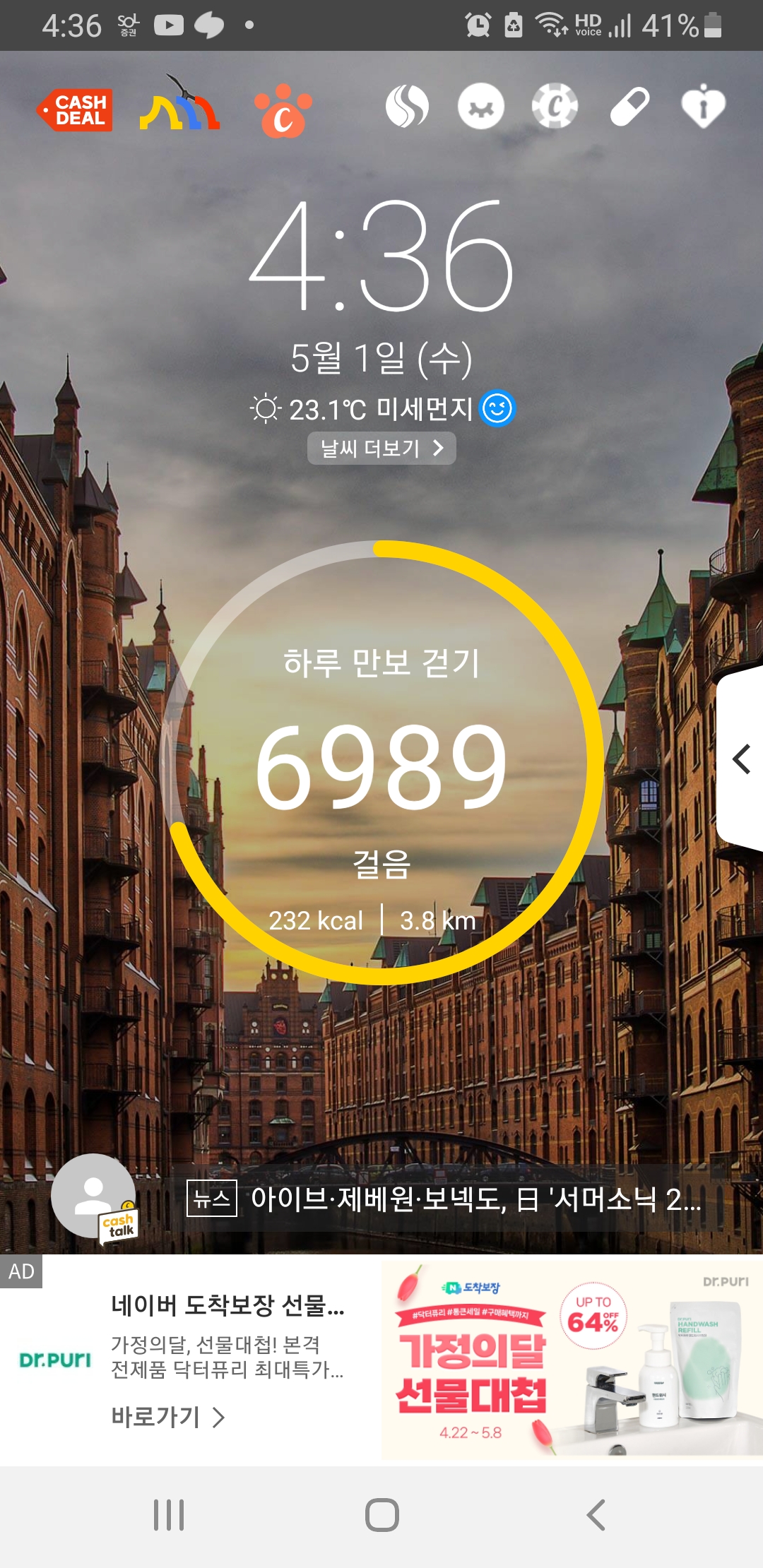Tap the white S swirl icon
Screen dimensions: 763x1568
[407, 107]
